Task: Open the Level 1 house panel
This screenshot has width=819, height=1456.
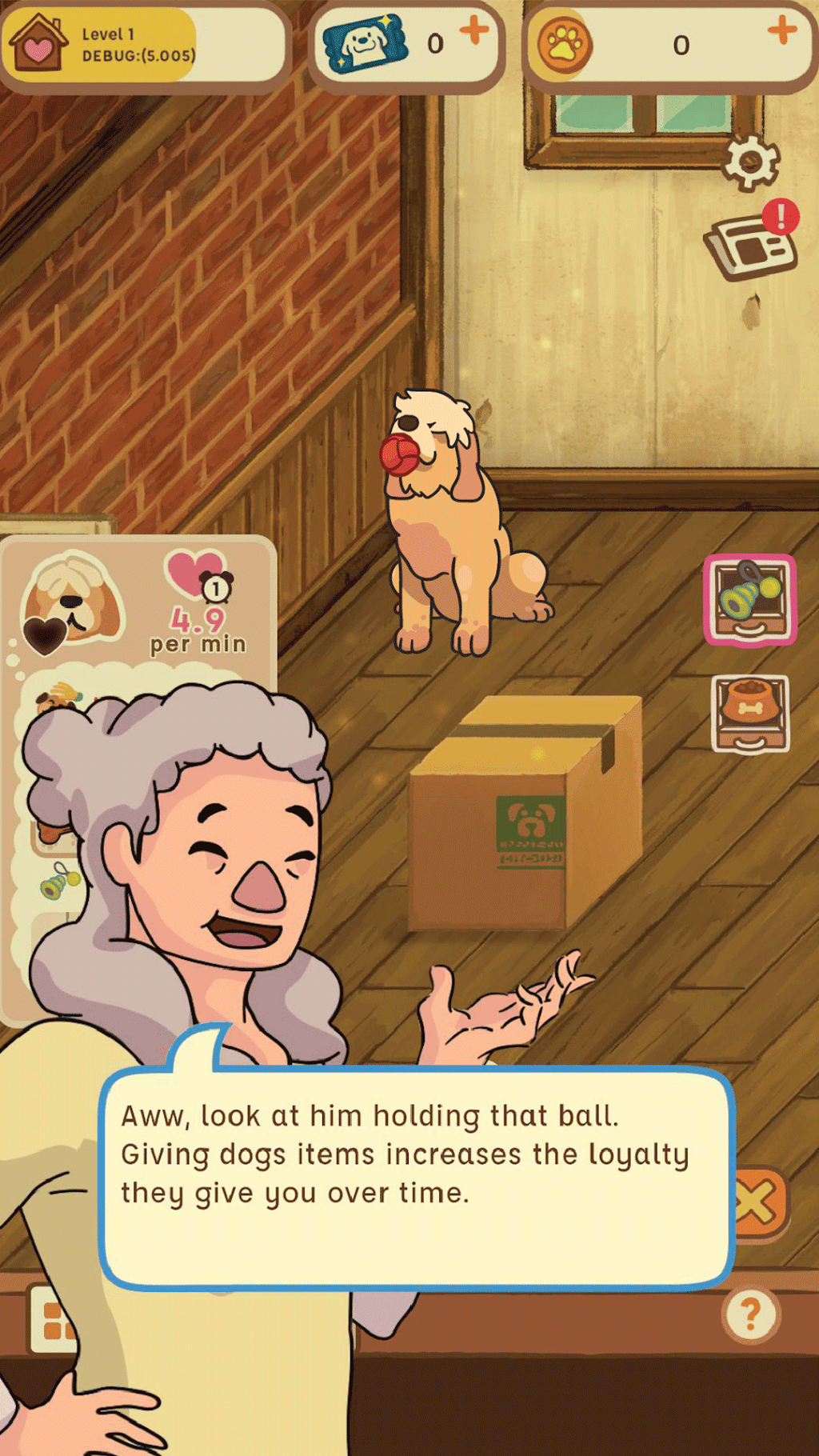Action: [144, 46]
